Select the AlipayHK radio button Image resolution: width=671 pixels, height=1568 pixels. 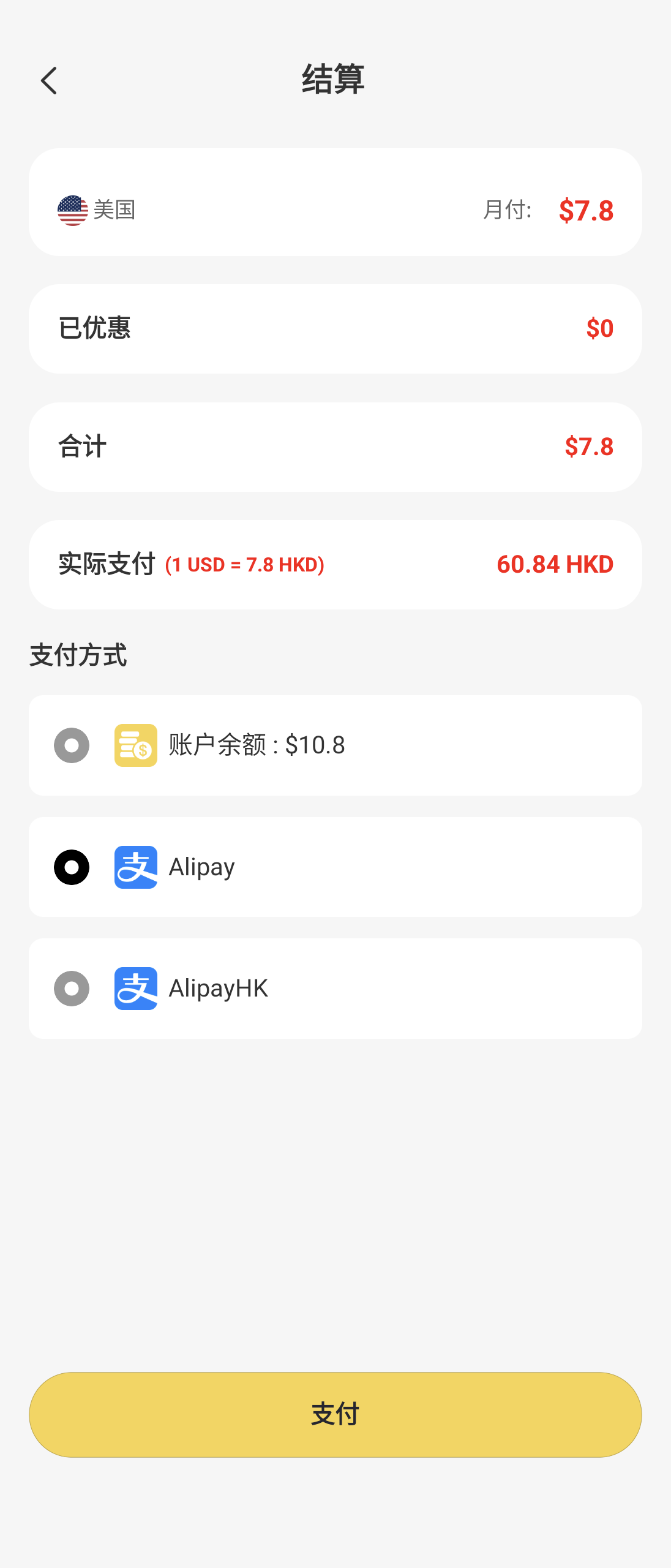[x=71, y=988]
